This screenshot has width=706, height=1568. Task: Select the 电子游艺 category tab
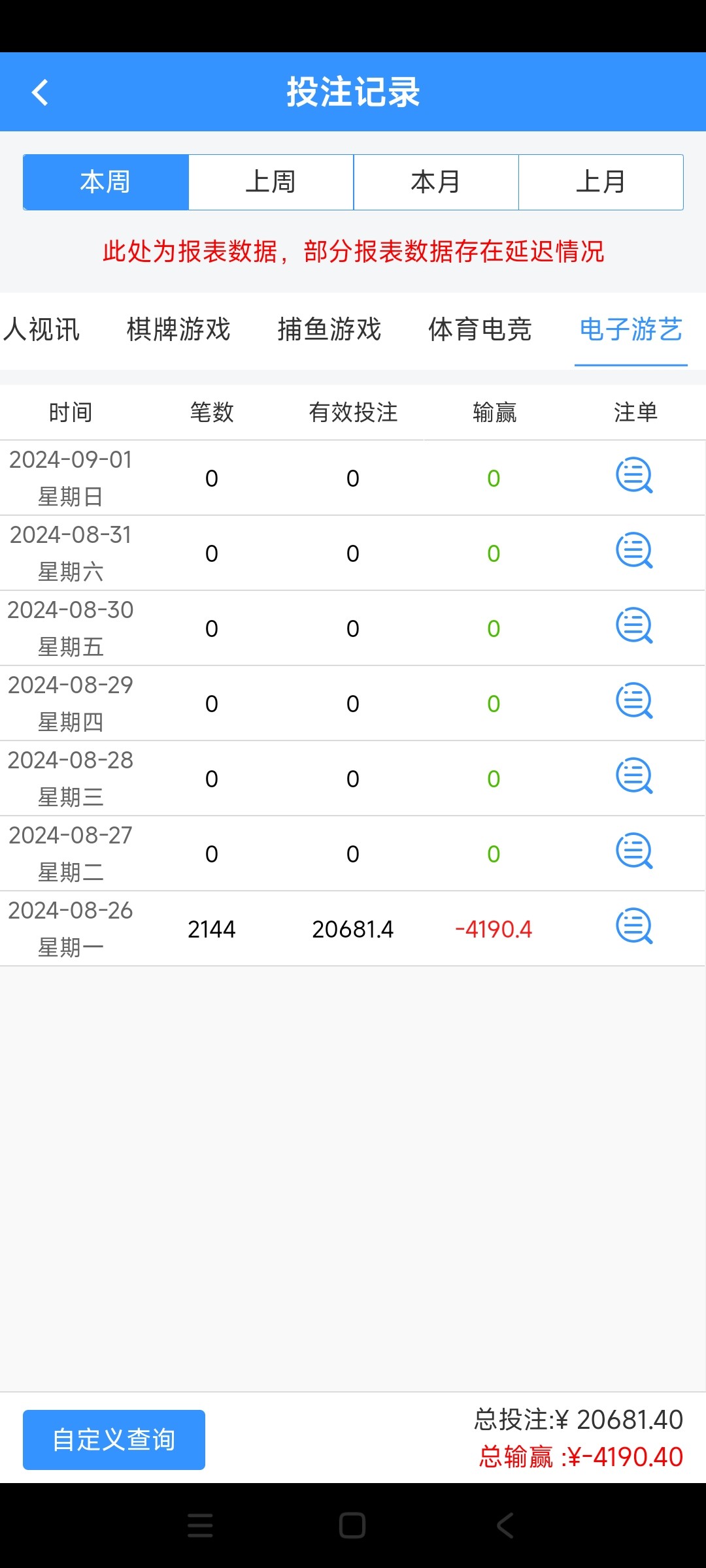631,329
